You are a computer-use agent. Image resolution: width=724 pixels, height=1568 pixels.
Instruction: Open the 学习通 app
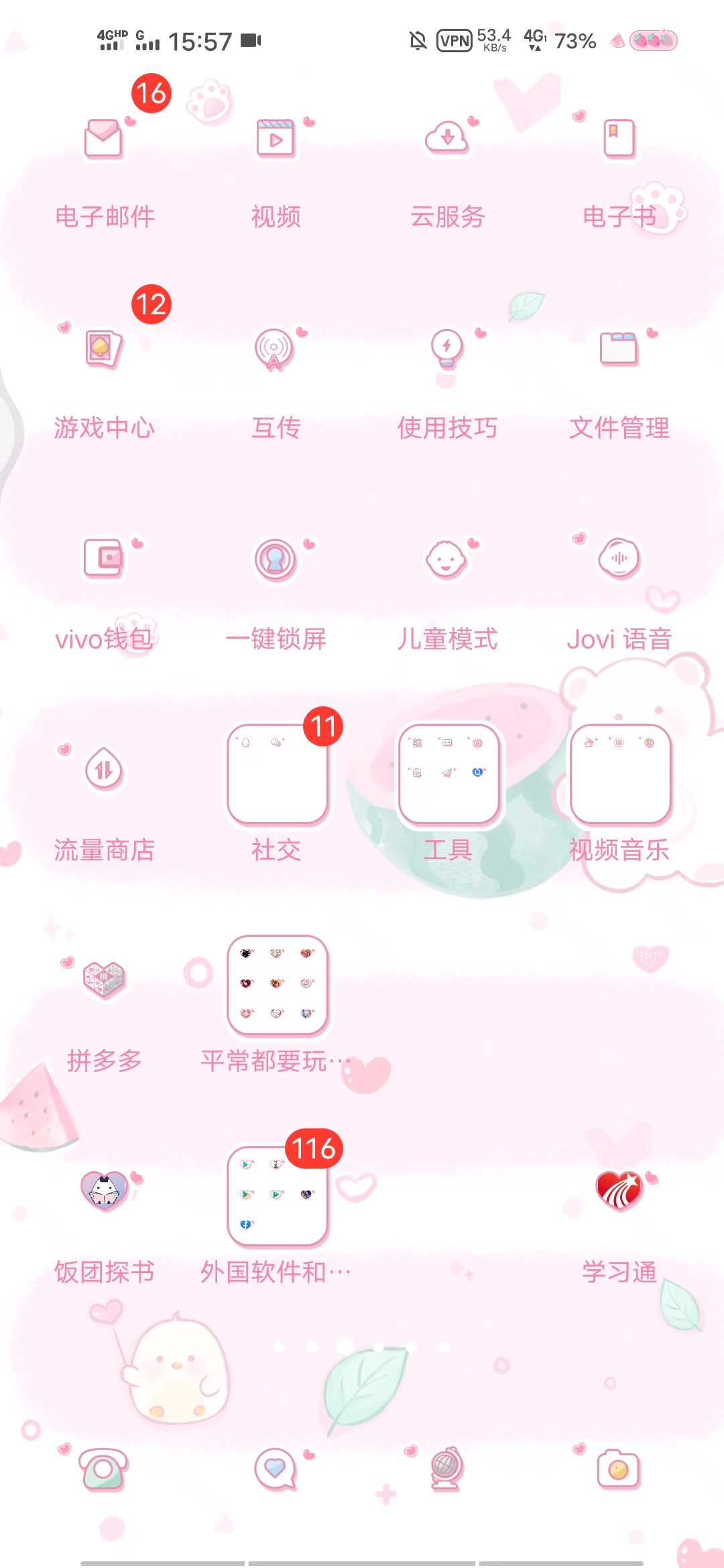619,1191
